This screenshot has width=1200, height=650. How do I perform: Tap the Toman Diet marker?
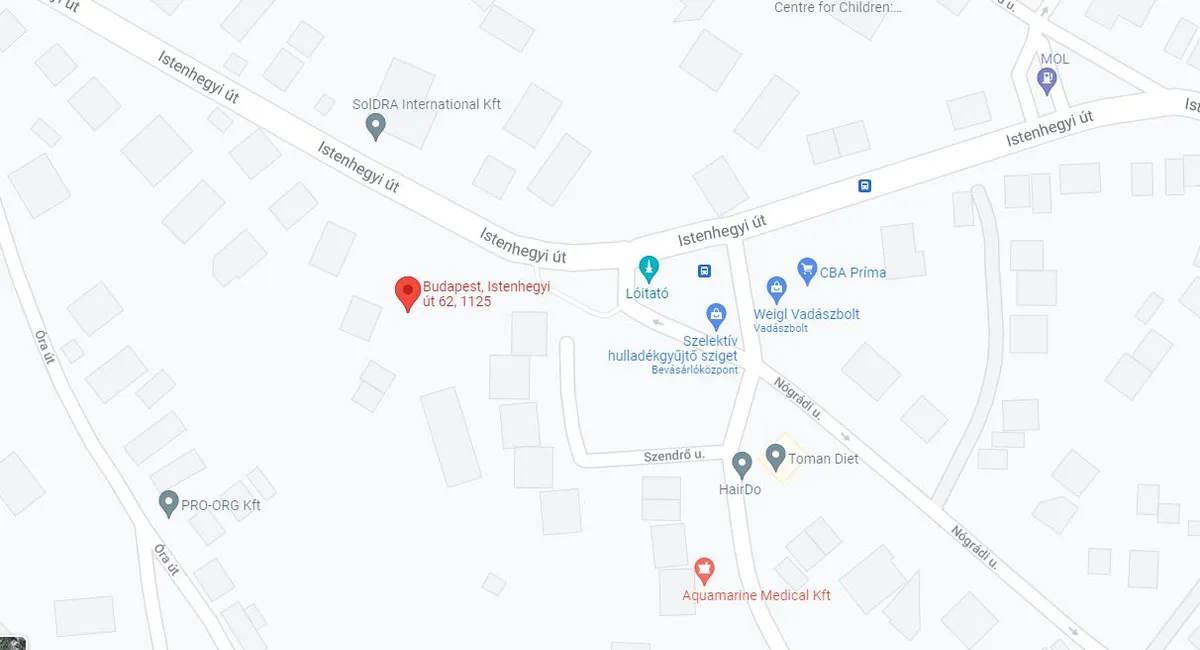coord(775,458)
